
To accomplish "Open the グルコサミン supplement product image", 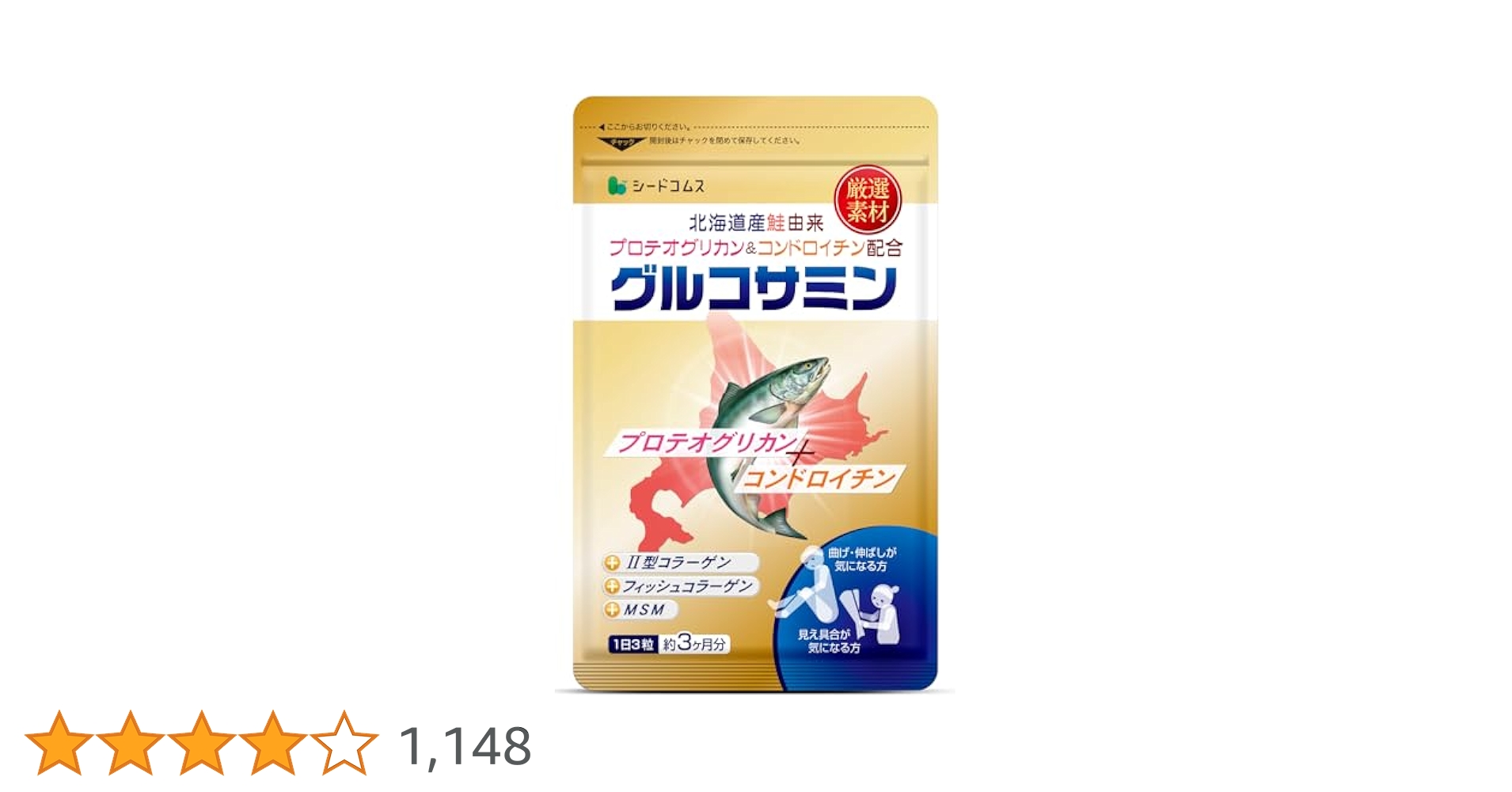I will 754,394.
